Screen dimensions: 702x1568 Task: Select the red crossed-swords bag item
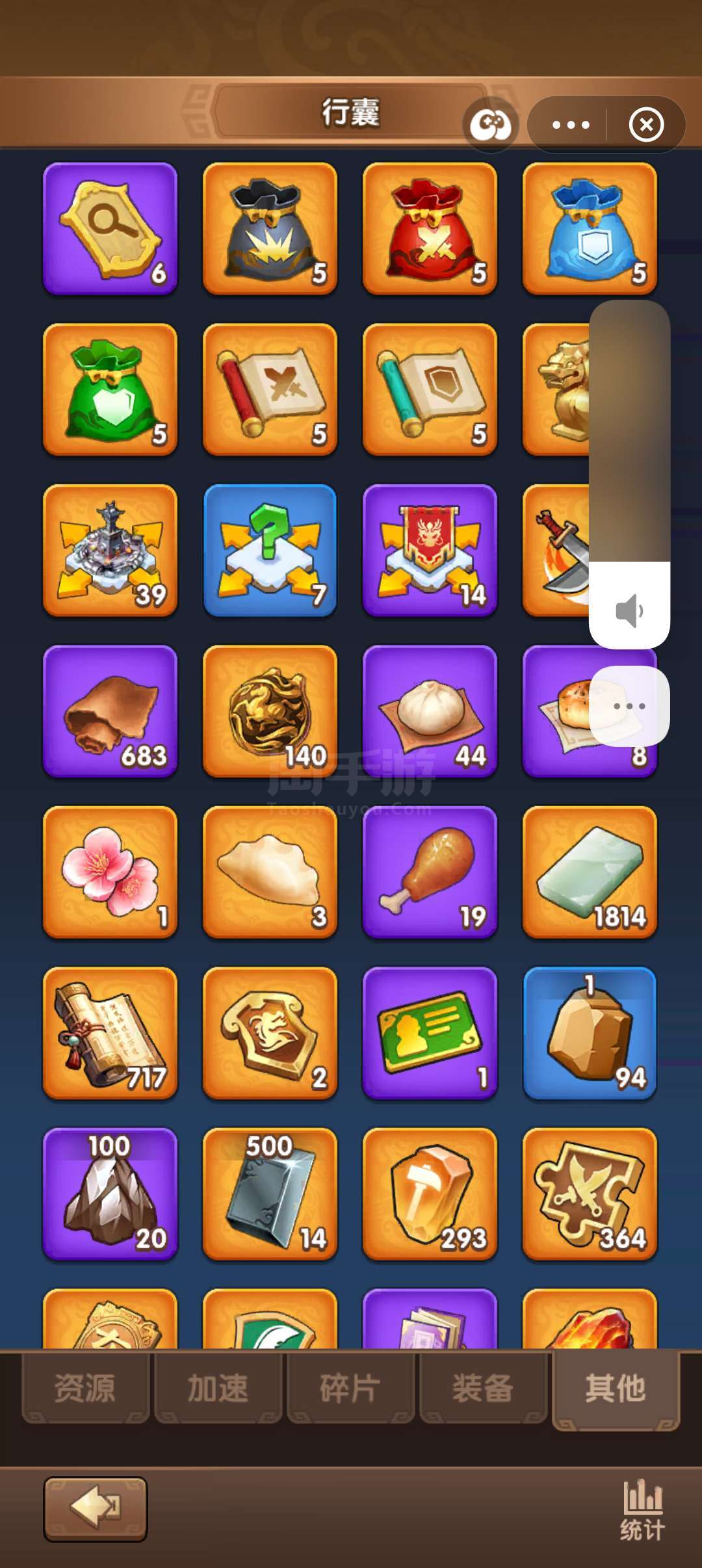tap(430, 229)
